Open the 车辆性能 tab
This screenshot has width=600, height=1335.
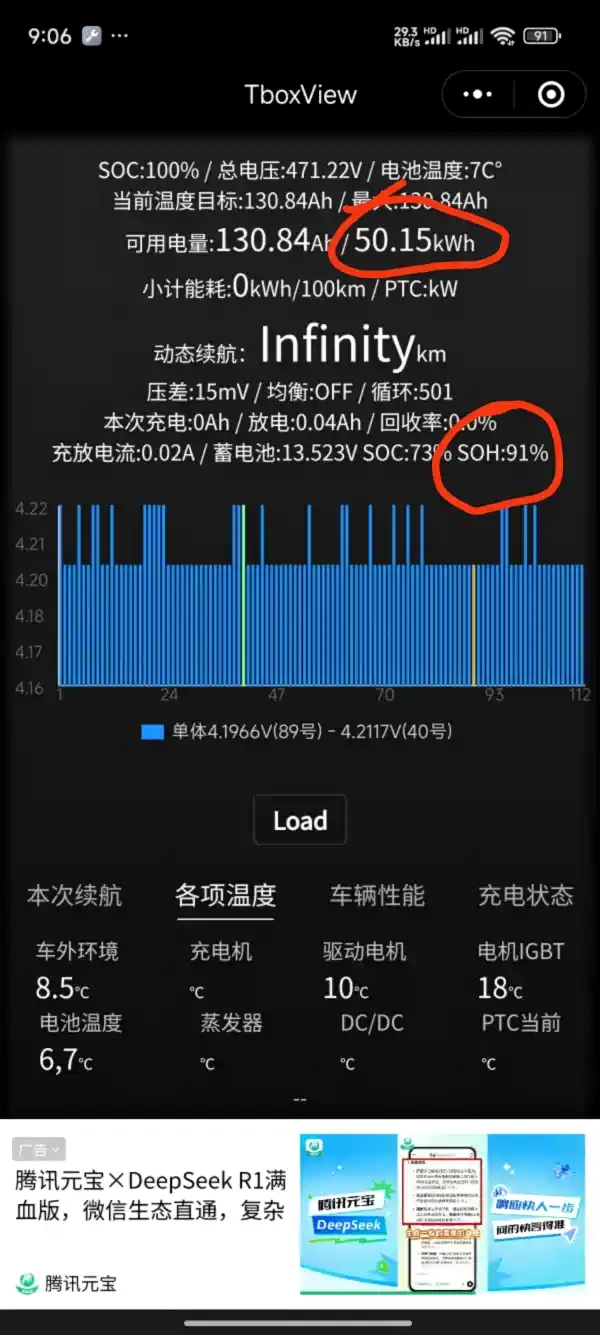pyautogui.click(x=377, y=894)
